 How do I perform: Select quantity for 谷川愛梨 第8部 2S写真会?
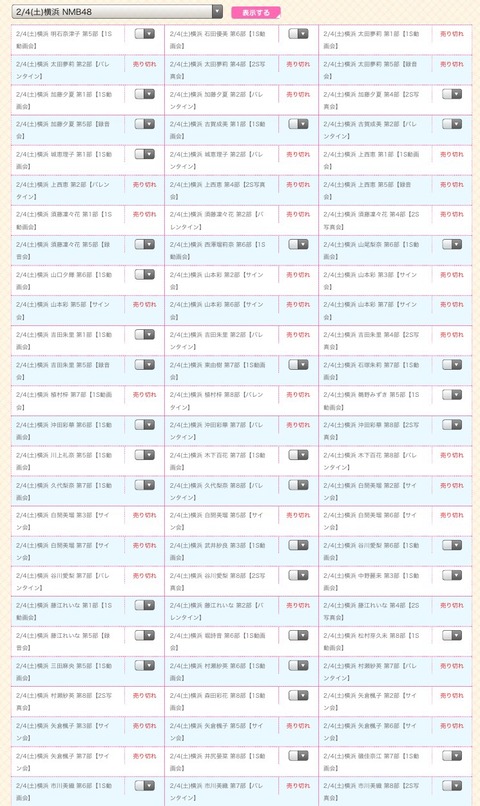(x=298, y=575)
